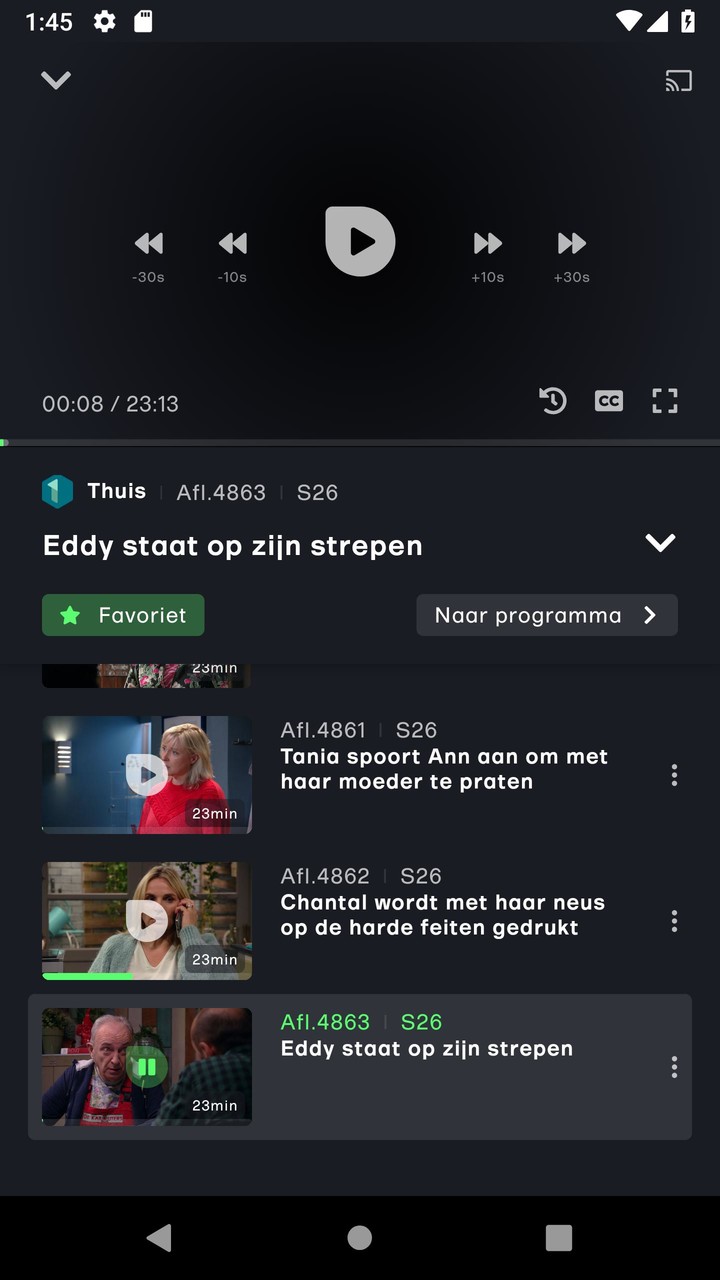Skip forward 30 seconds

click(571, 243)
